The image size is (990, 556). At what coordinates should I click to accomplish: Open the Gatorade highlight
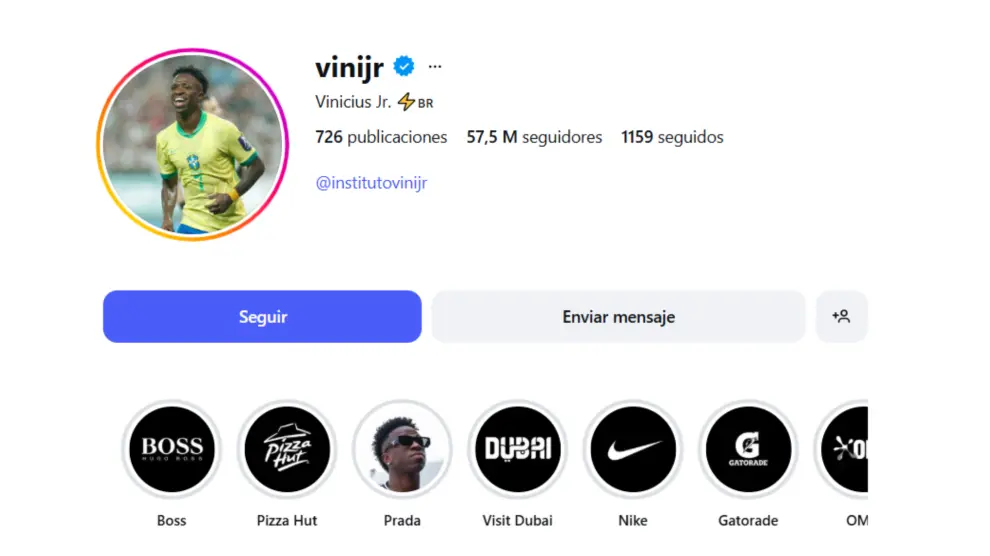748,449
